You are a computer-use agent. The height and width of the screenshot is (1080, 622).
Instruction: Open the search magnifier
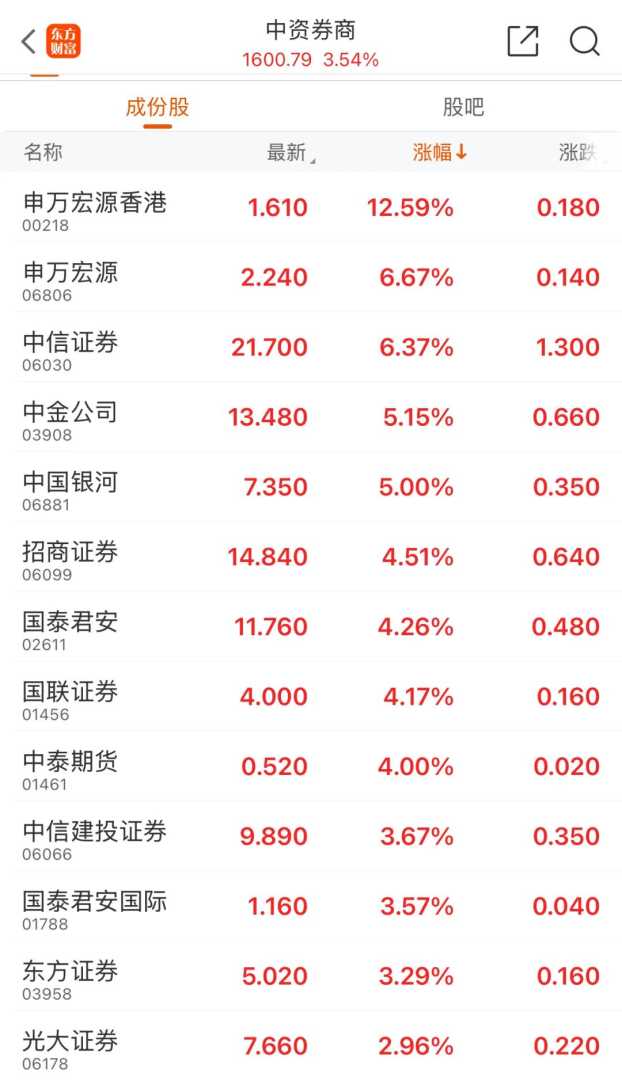click(584, 41)
